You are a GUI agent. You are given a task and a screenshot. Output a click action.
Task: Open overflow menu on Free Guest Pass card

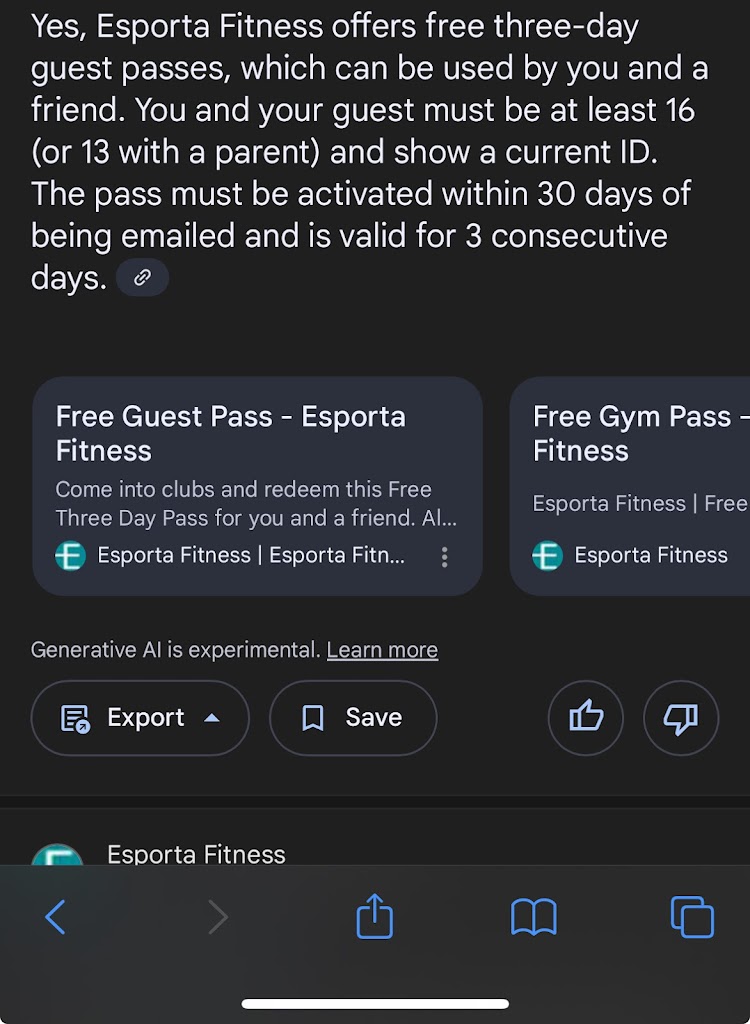pos(445,557)
